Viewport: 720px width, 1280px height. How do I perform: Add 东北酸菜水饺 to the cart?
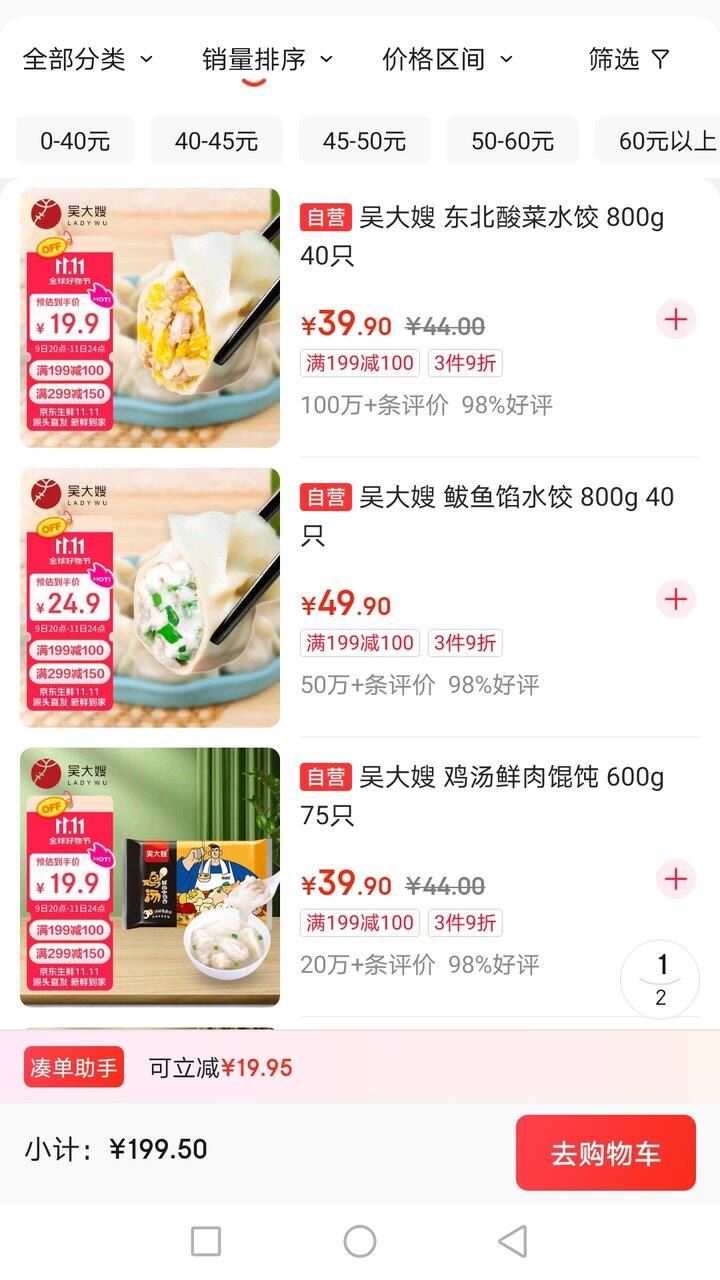[676, 320]
